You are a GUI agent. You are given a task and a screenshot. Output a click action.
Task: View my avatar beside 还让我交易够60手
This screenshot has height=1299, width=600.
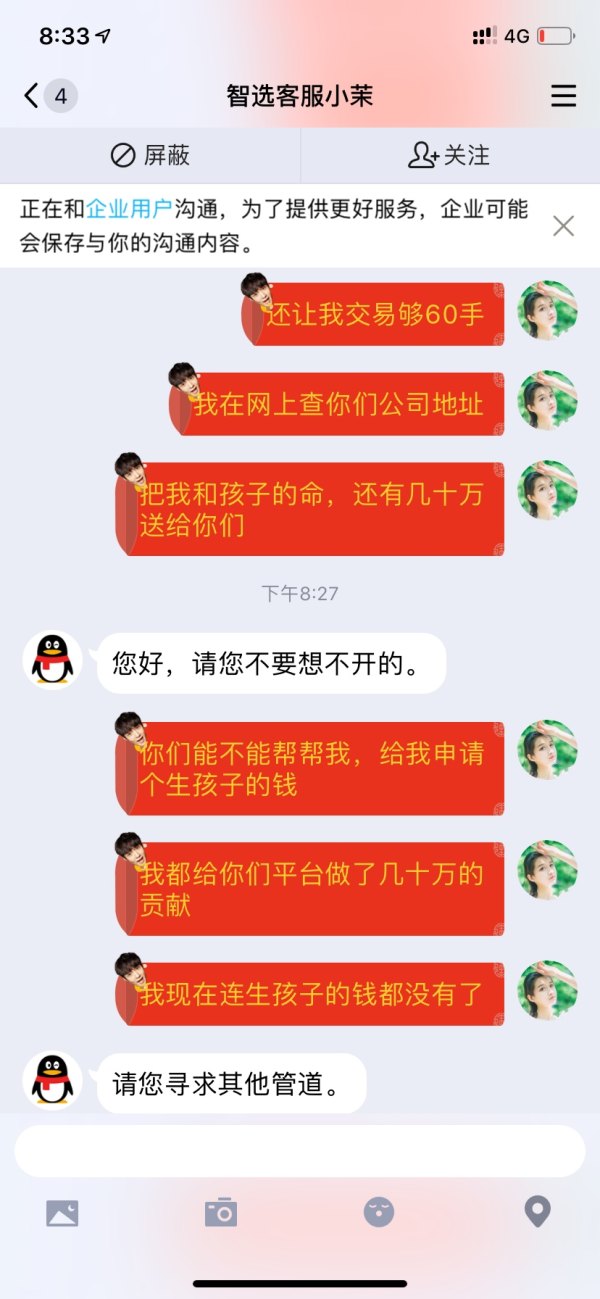tap(547, 310)
